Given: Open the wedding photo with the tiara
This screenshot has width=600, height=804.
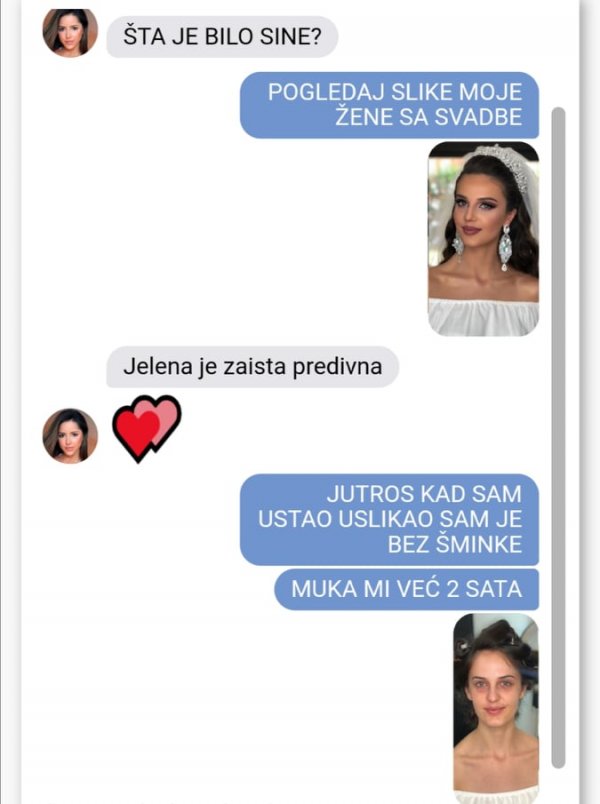Looking at the screenshot, I should [x=483, y=238].
